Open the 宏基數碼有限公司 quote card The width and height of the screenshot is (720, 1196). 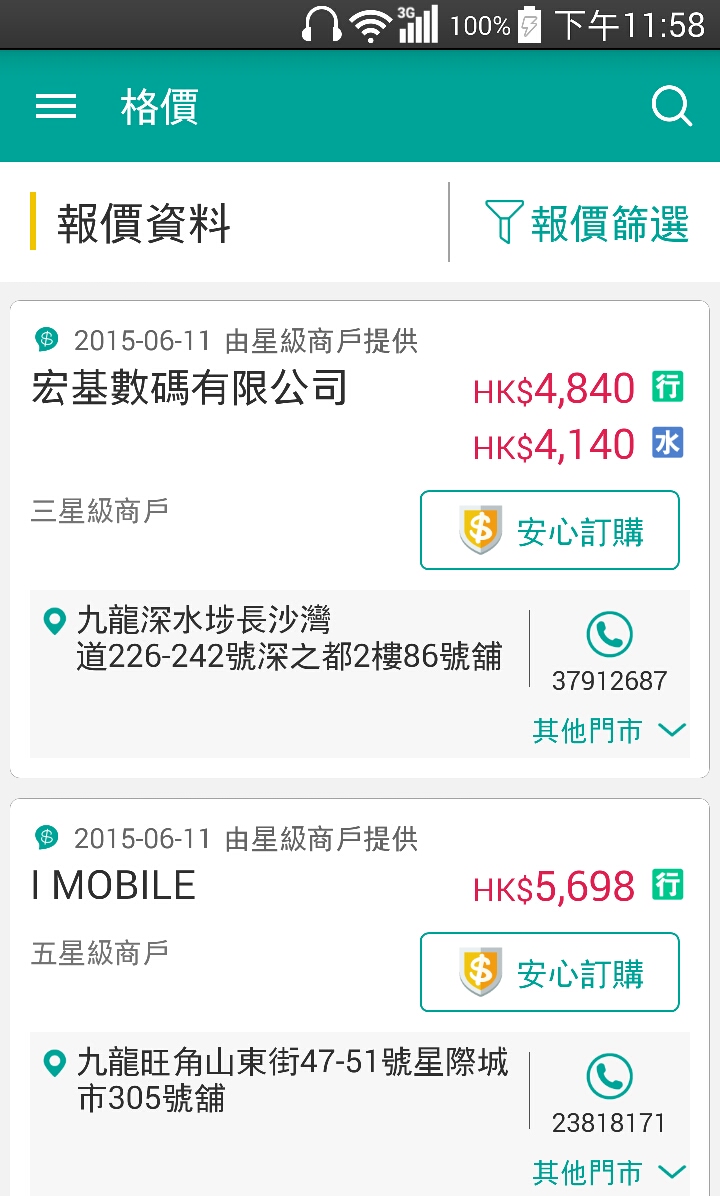(190, 388)
